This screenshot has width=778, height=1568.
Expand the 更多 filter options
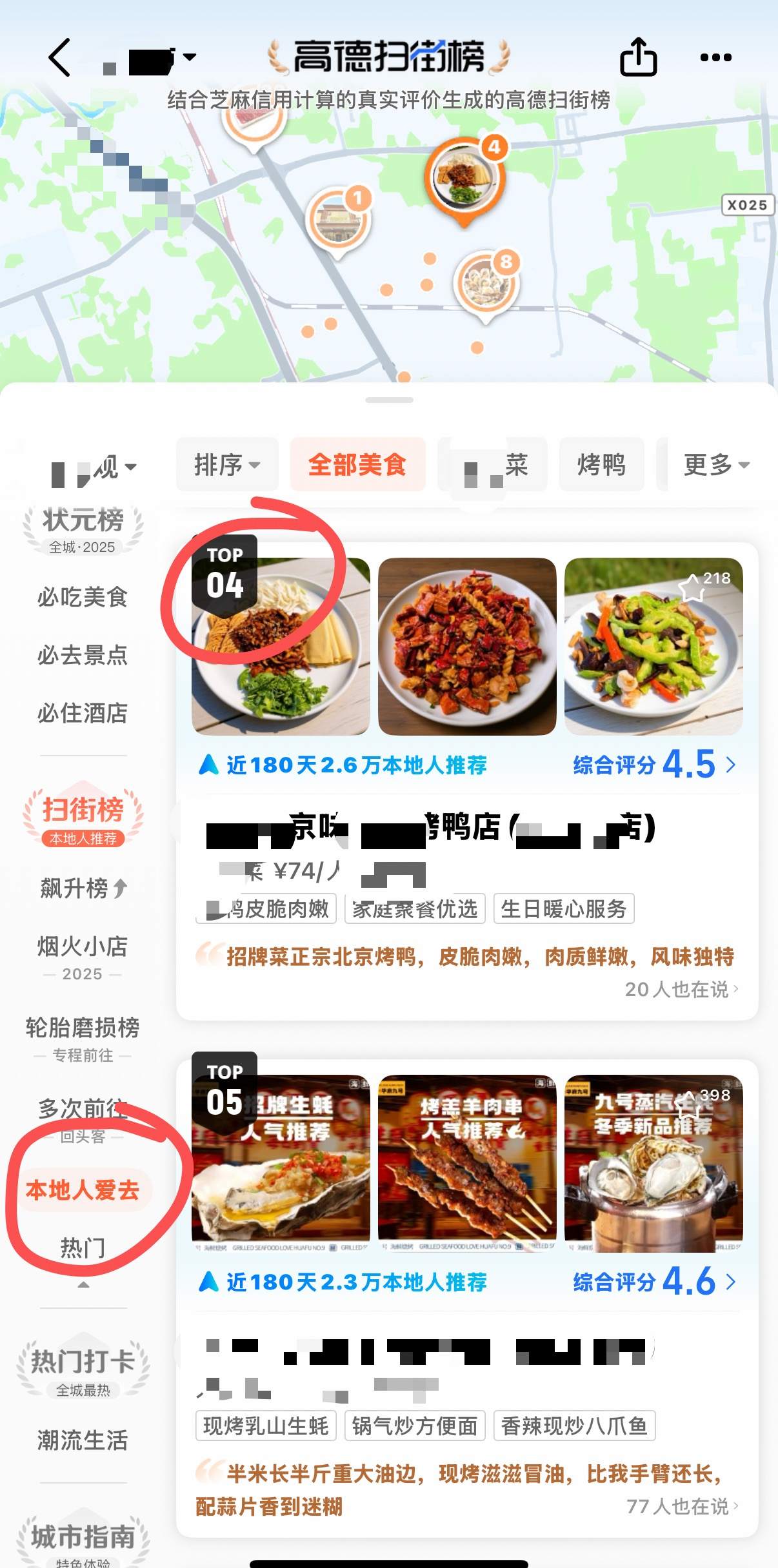click(716, 464)
